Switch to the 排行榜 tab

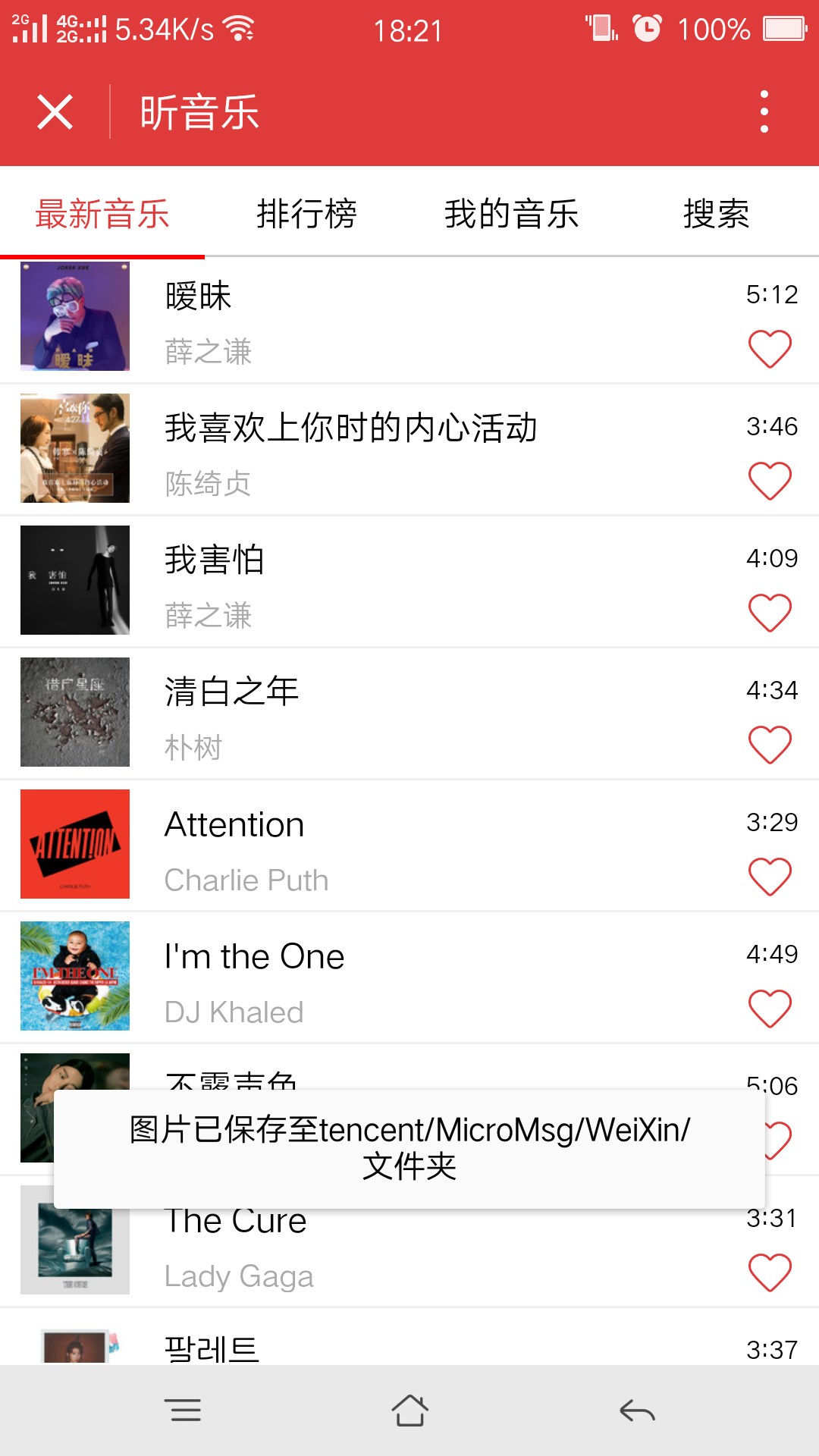(307, 213)
